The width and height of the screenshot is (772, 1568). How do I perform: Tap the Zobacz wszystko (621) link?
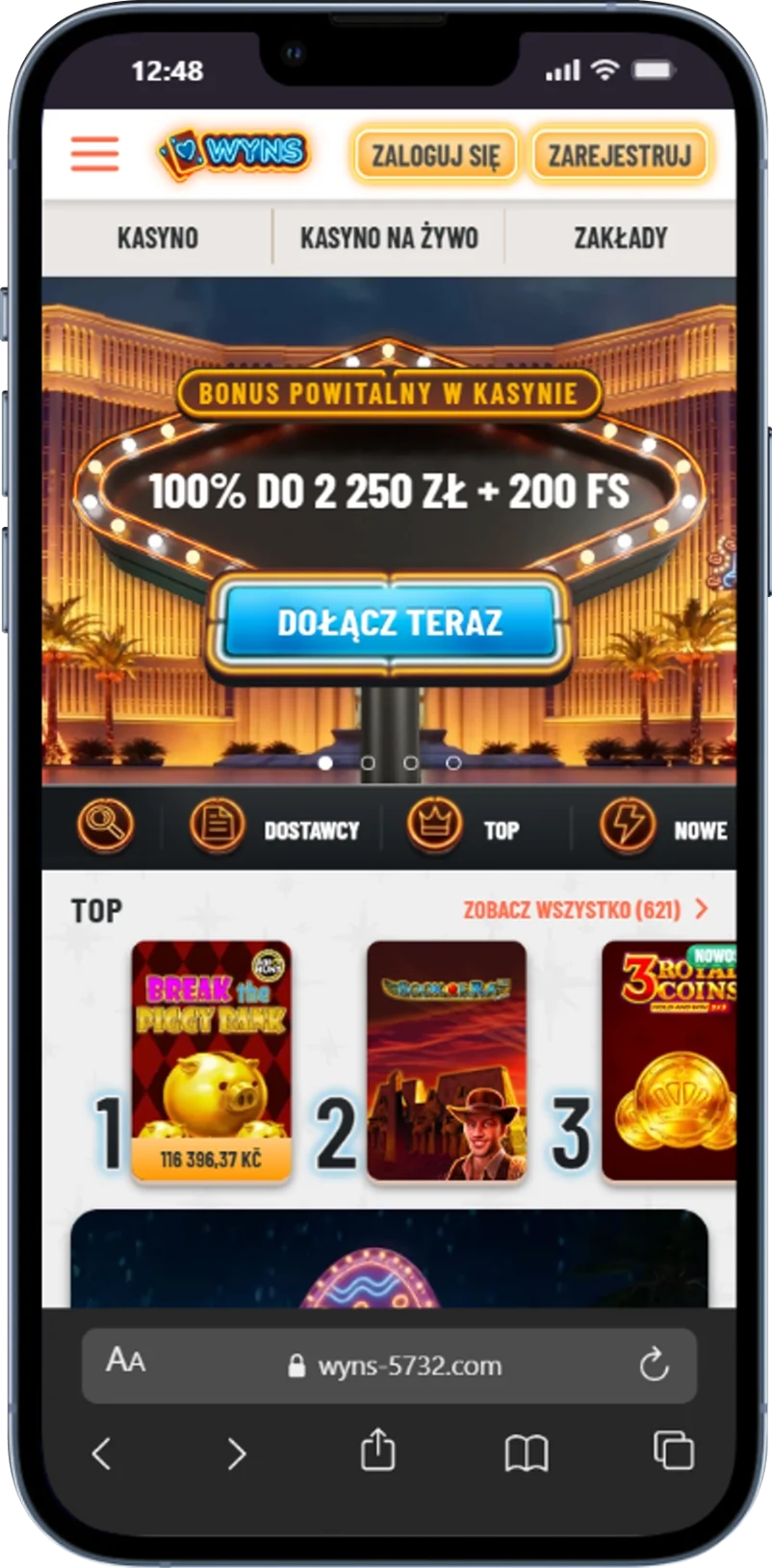click(585, 909)
